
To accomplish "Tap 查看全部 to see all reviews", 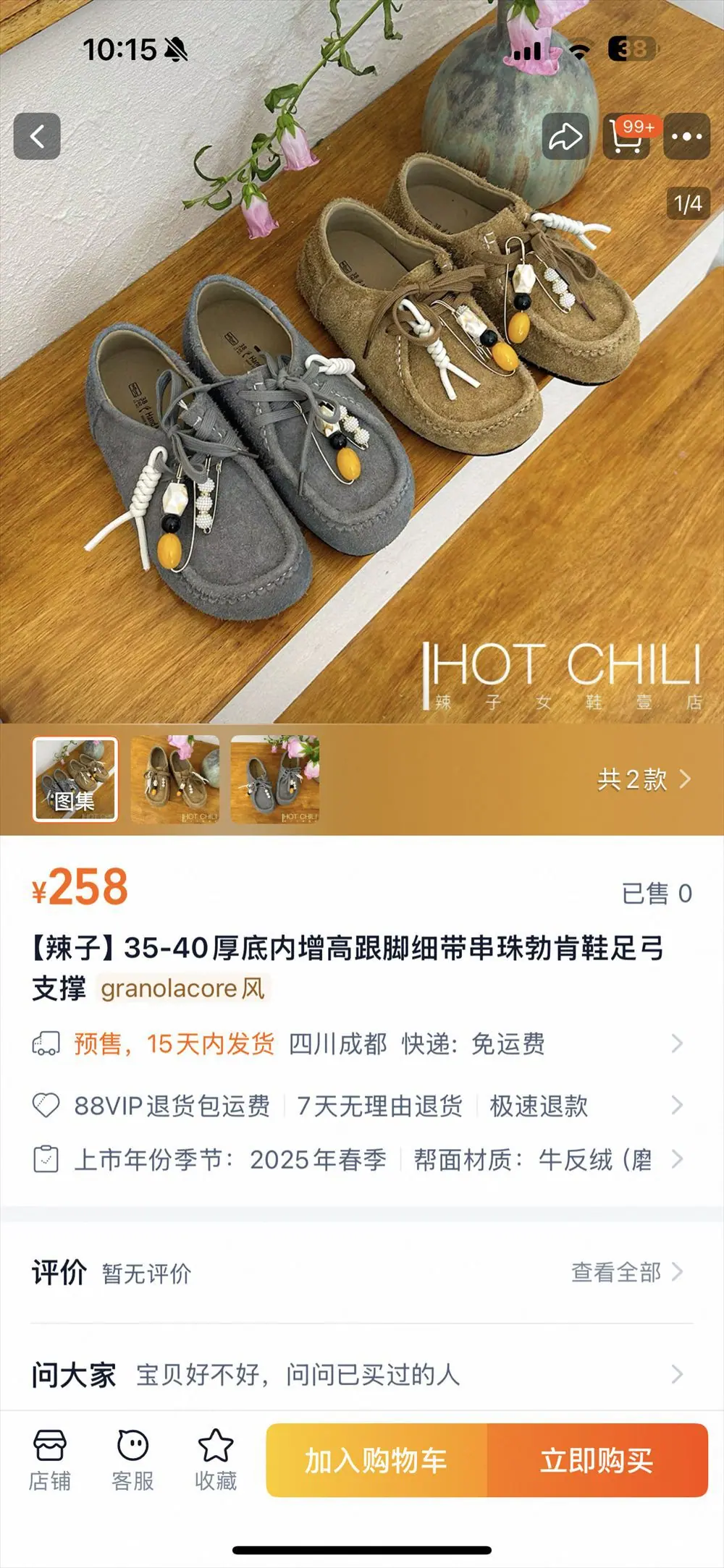I will tap(627, 1271).
